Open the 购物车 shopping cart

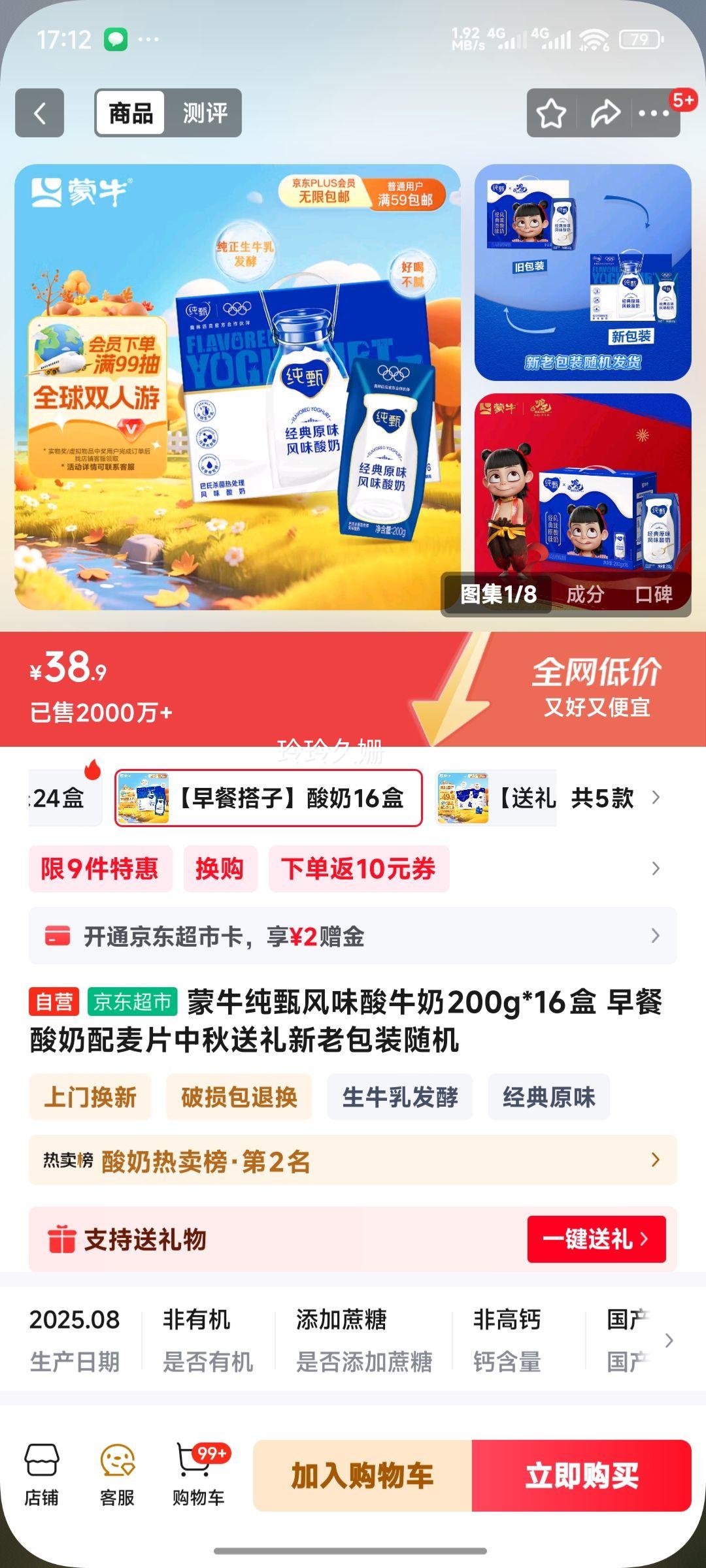click(198, 1475)
